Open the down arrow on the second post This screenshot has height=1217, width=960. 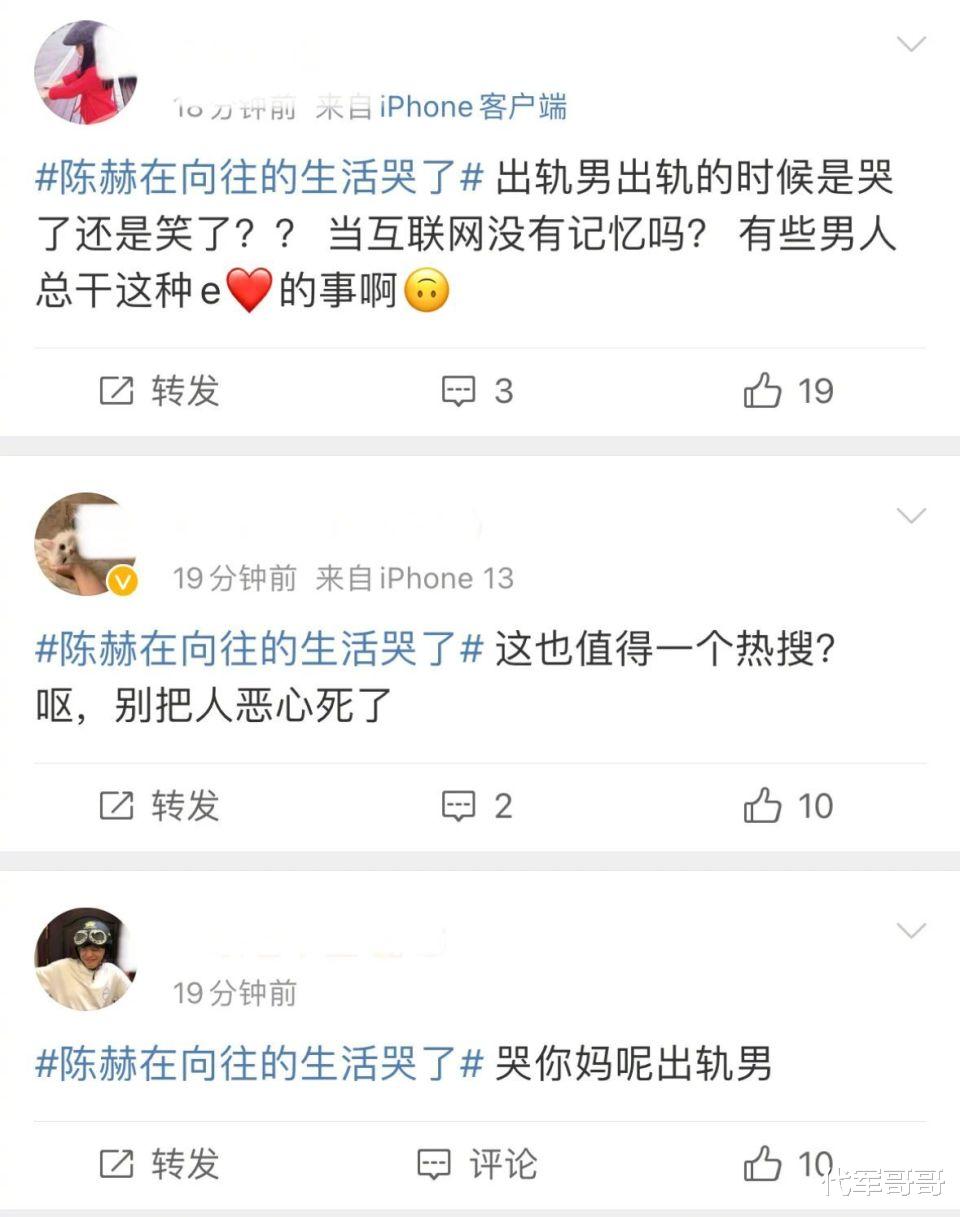point(909,517)
